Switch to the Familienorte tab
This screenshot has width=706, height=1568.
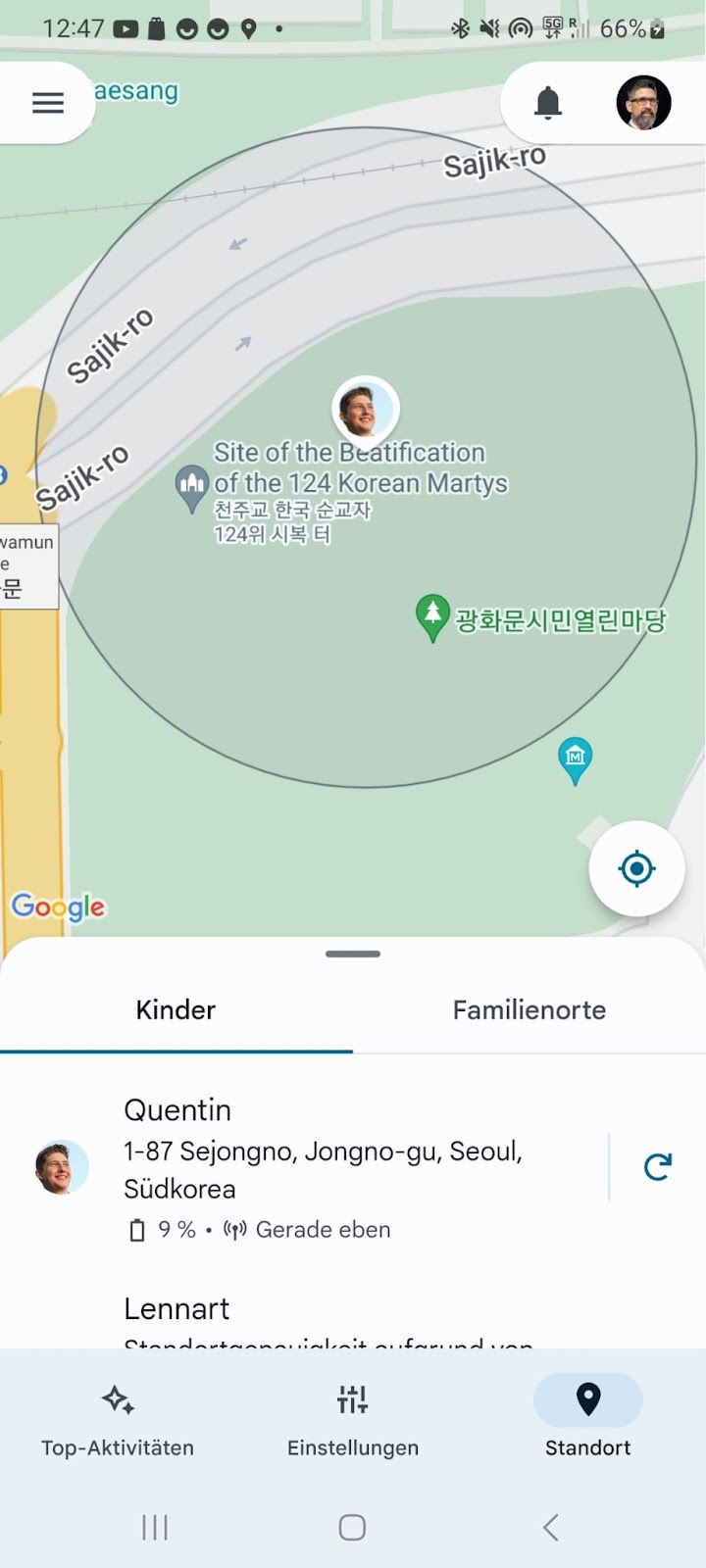[529, 1010]
